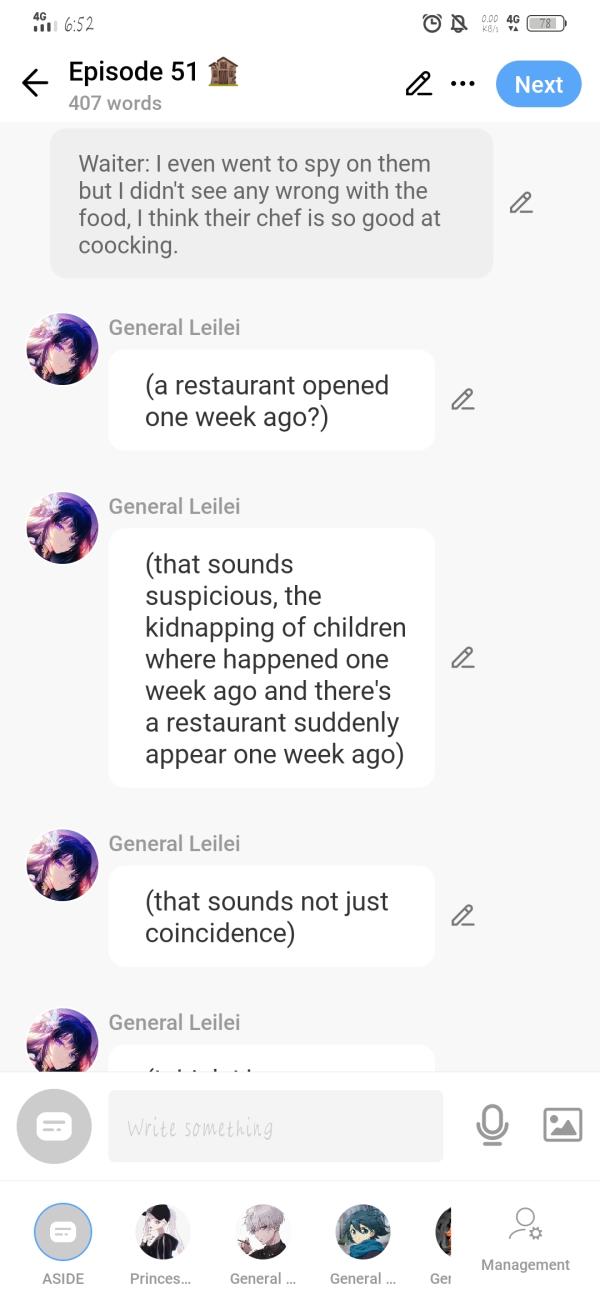Edit the "that sounds suspicious" message
Image resolution: width=600 pixels, height=1300 pixels.
(x=462, y=658)
